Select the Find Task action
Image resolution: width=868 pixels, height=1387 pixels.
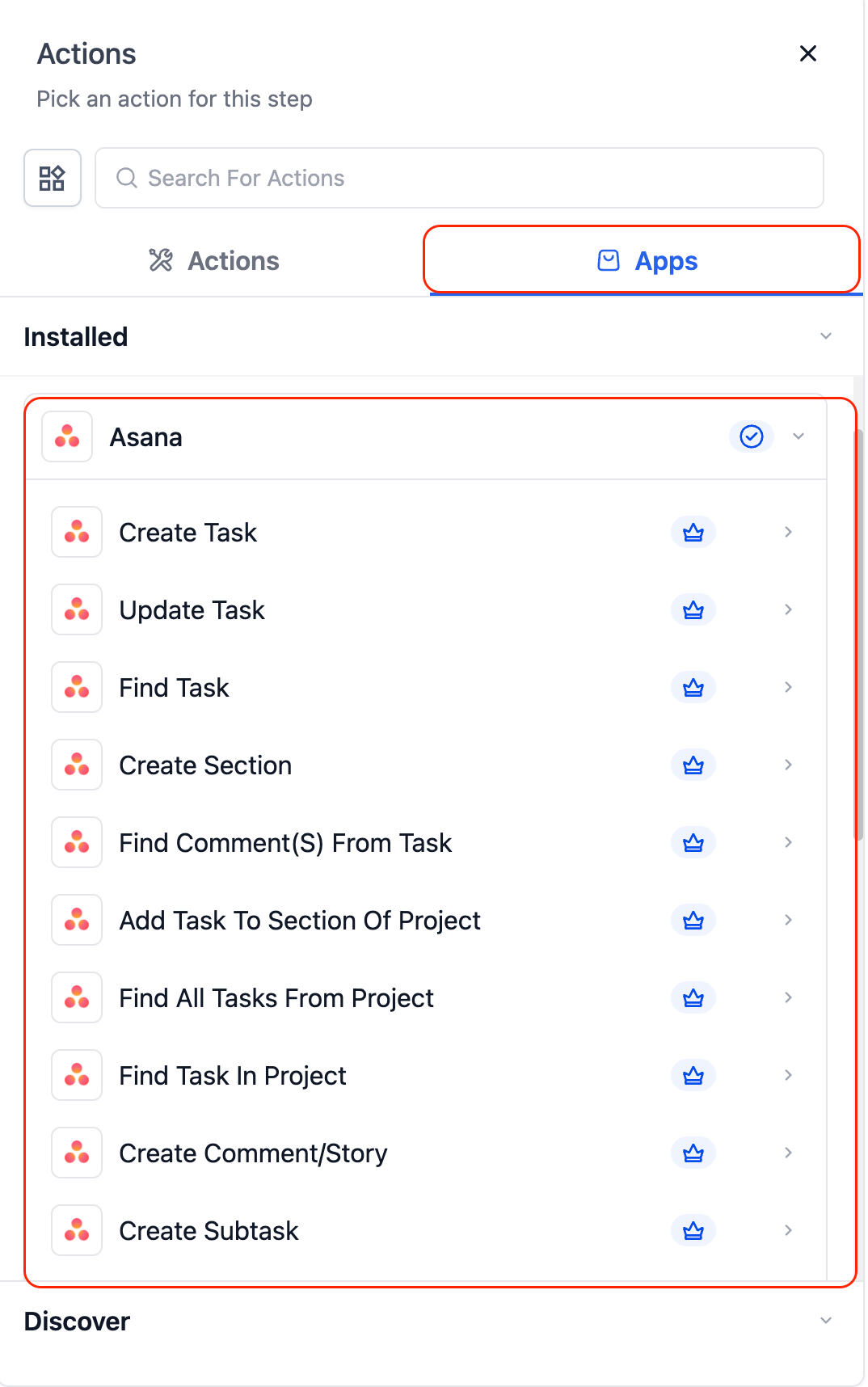pos(175,688)
